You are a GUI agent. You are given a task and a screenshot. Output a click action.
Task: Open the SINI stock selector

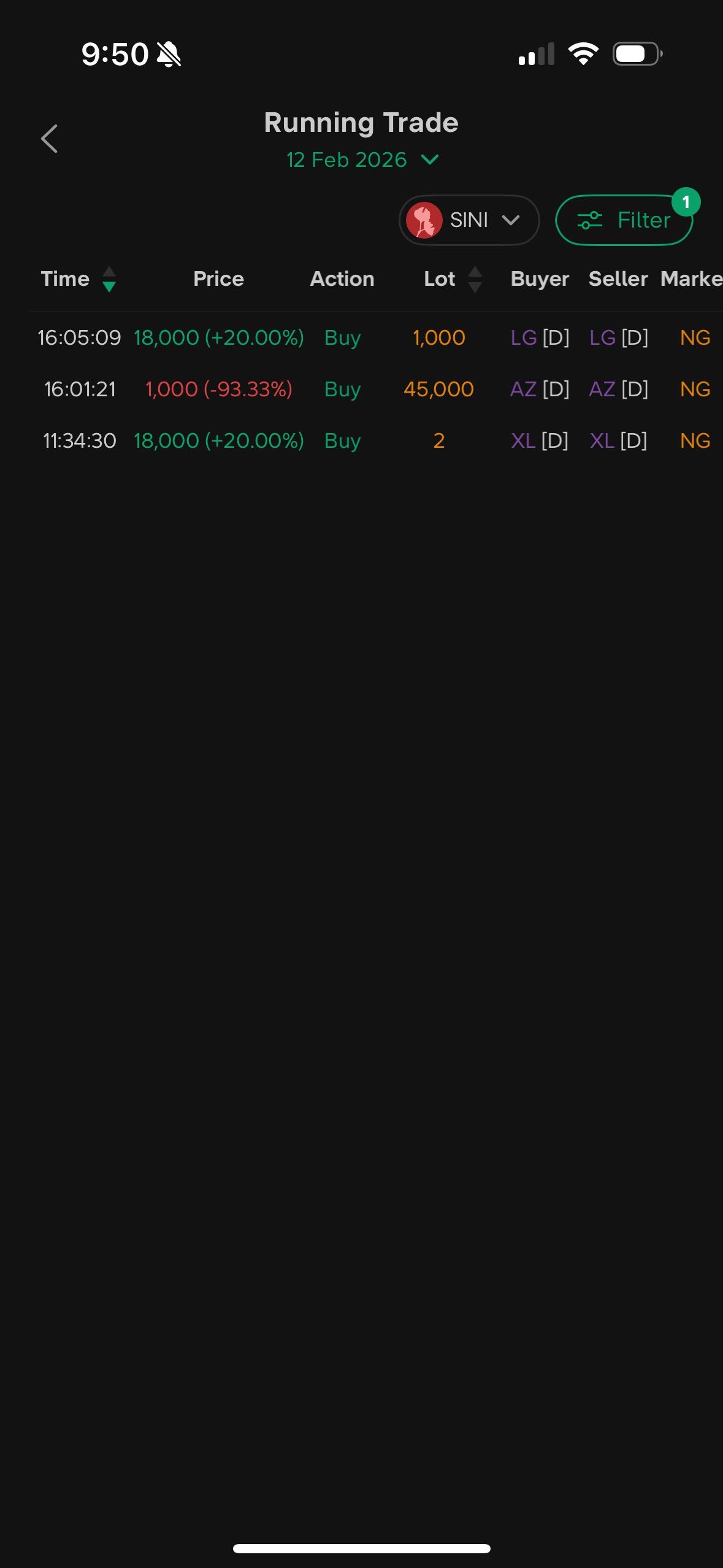coord(469,220)
